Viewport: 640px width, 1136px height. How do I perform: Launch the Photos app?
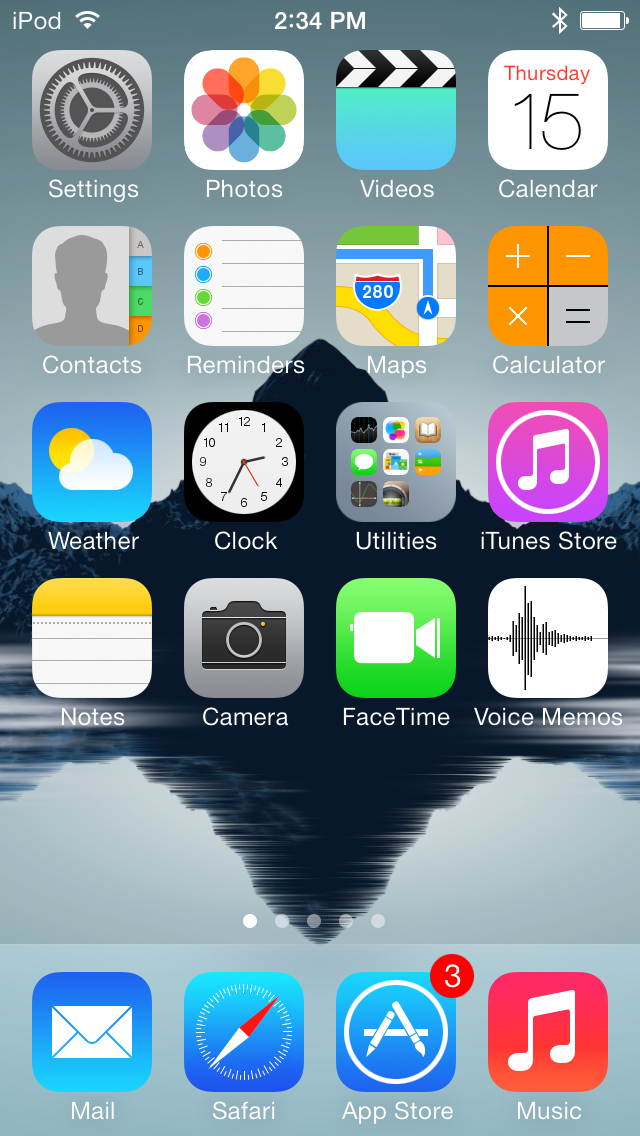pos(244,110)
